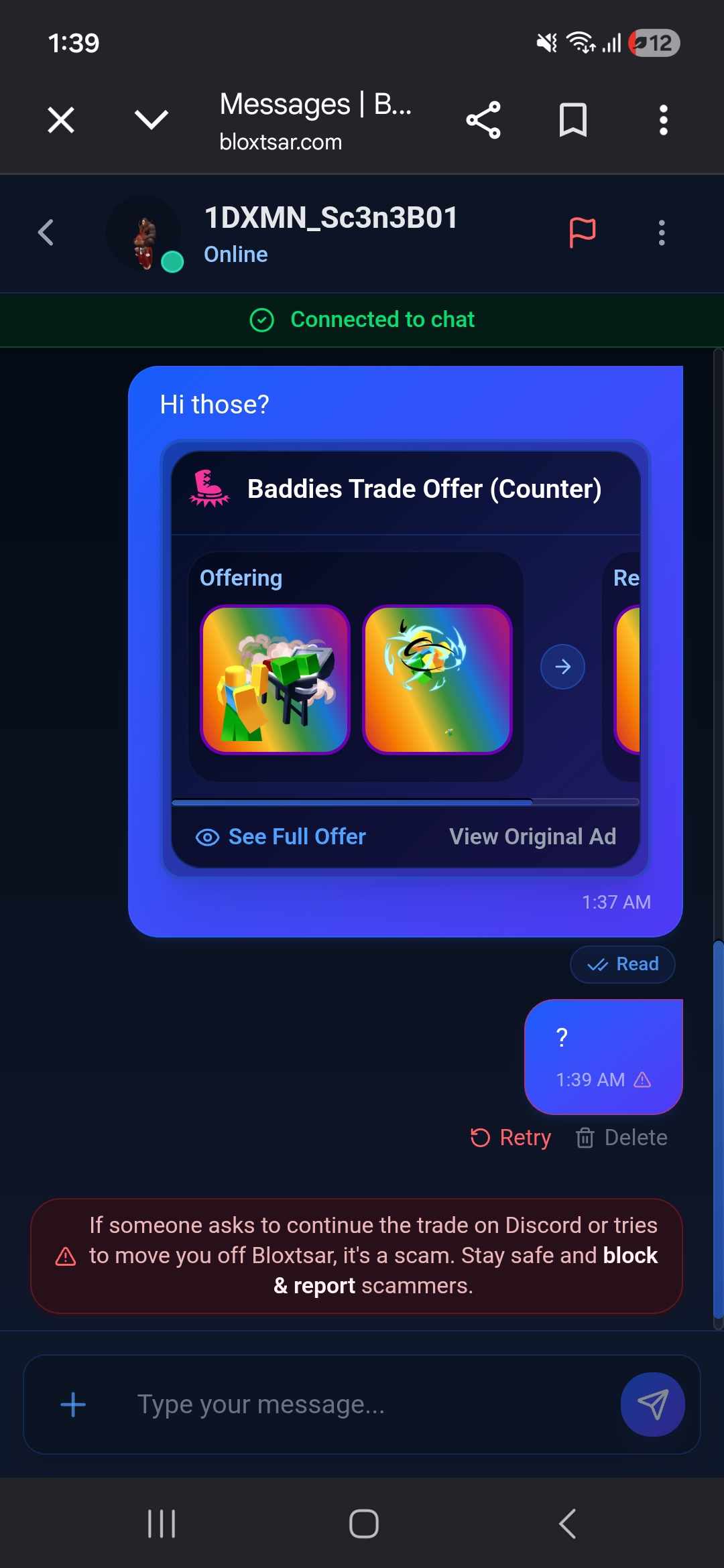Image resolution: width=724 pixels, height=1568 pixels.
Task: Open 1DXMN_Sc3n3B01's profile avatar
Action: (x=144, y=233)
